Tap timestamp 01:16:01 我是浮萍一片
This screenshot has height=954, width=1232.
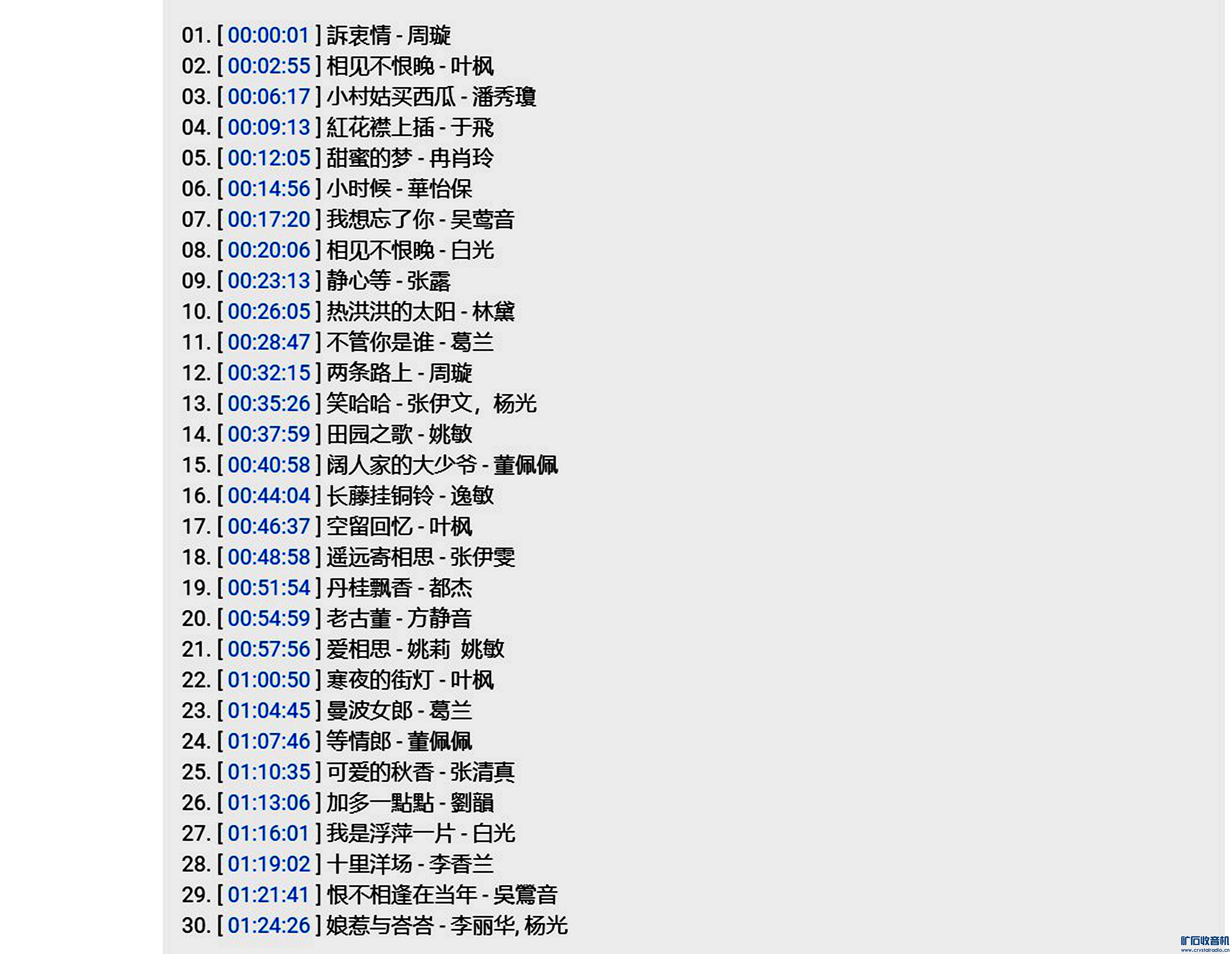pyautogui.click(x=269, y=833)
